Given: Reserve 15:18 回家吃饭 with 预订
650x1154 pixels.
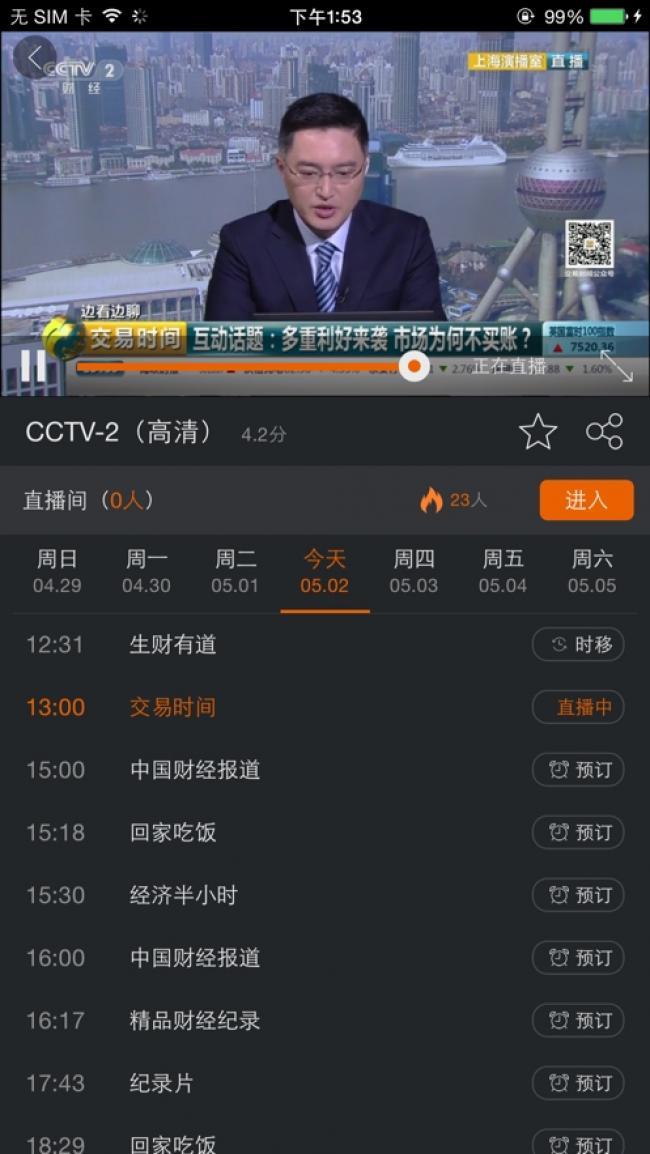Looking at the screenshot, I should [x=578, y=832].
